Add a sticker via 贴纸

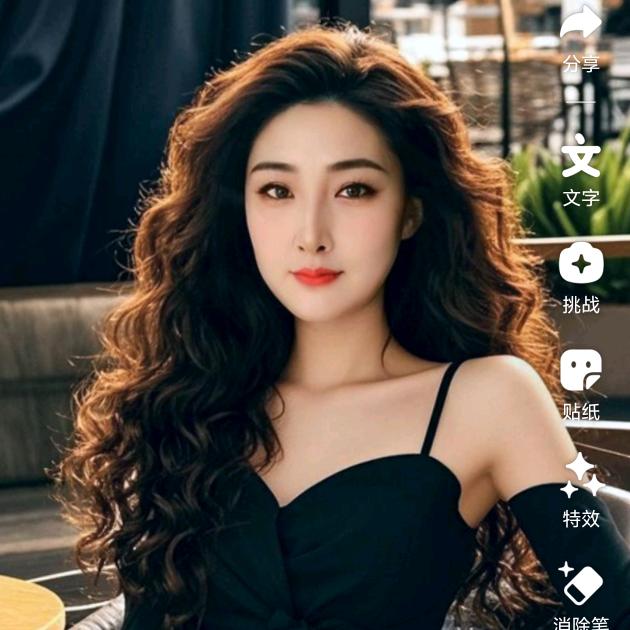pyautogui.click(x=581, y=370)
